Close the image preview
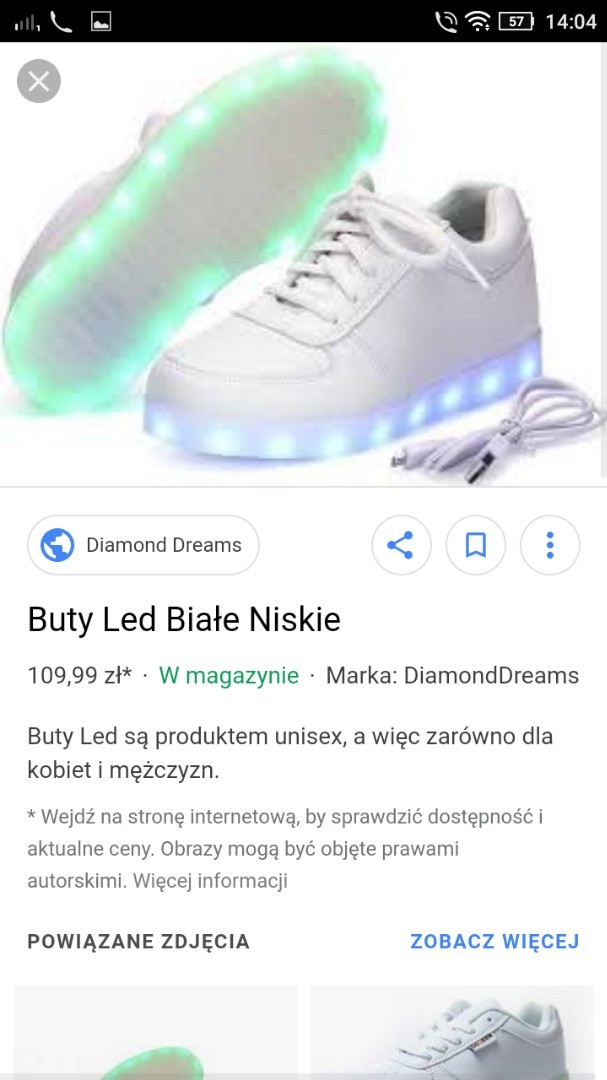Screen dimensions: 607x1080 pyautogui.click(x=39, y=81)
